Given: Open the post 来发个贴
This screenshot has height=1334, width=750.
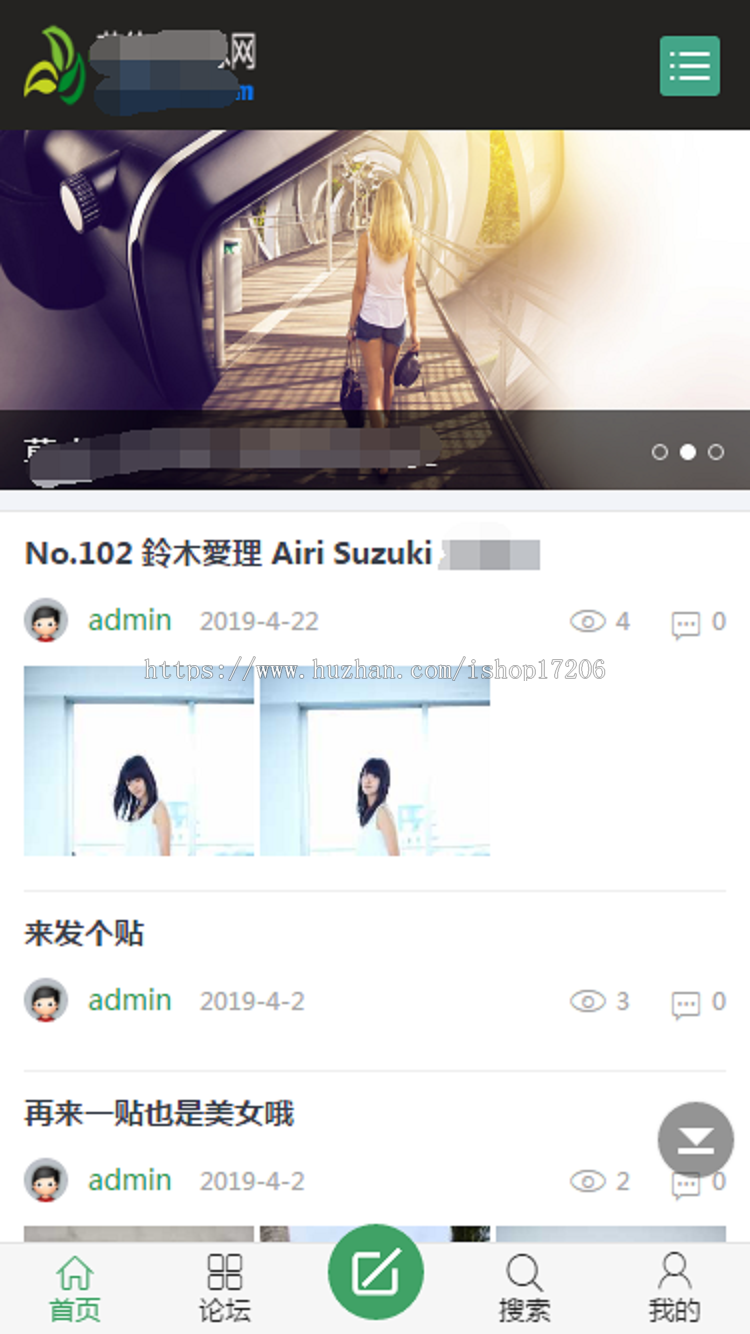Looking at the screenshot, I should coord(84,934).
